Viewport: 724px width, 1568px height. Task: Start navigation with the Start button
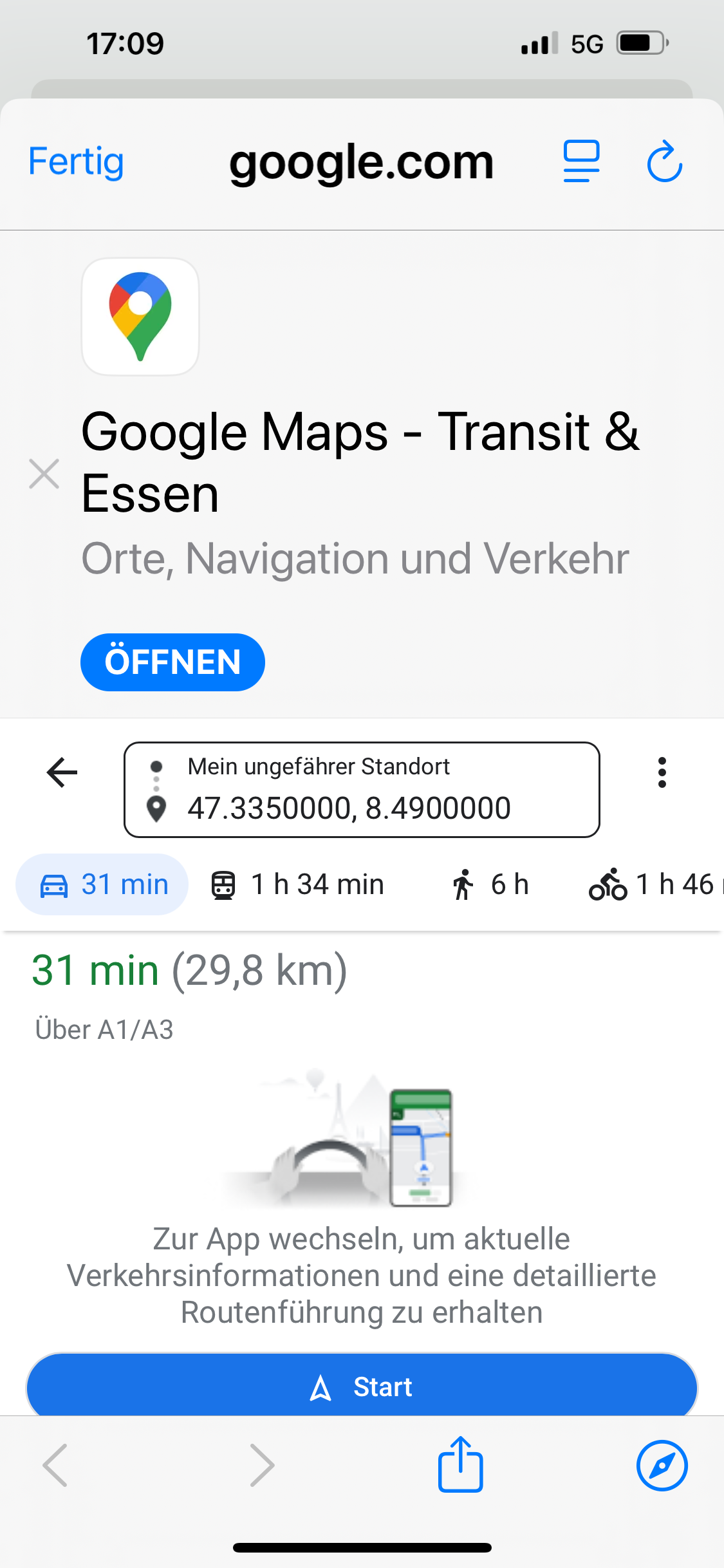pos(362,1386)
